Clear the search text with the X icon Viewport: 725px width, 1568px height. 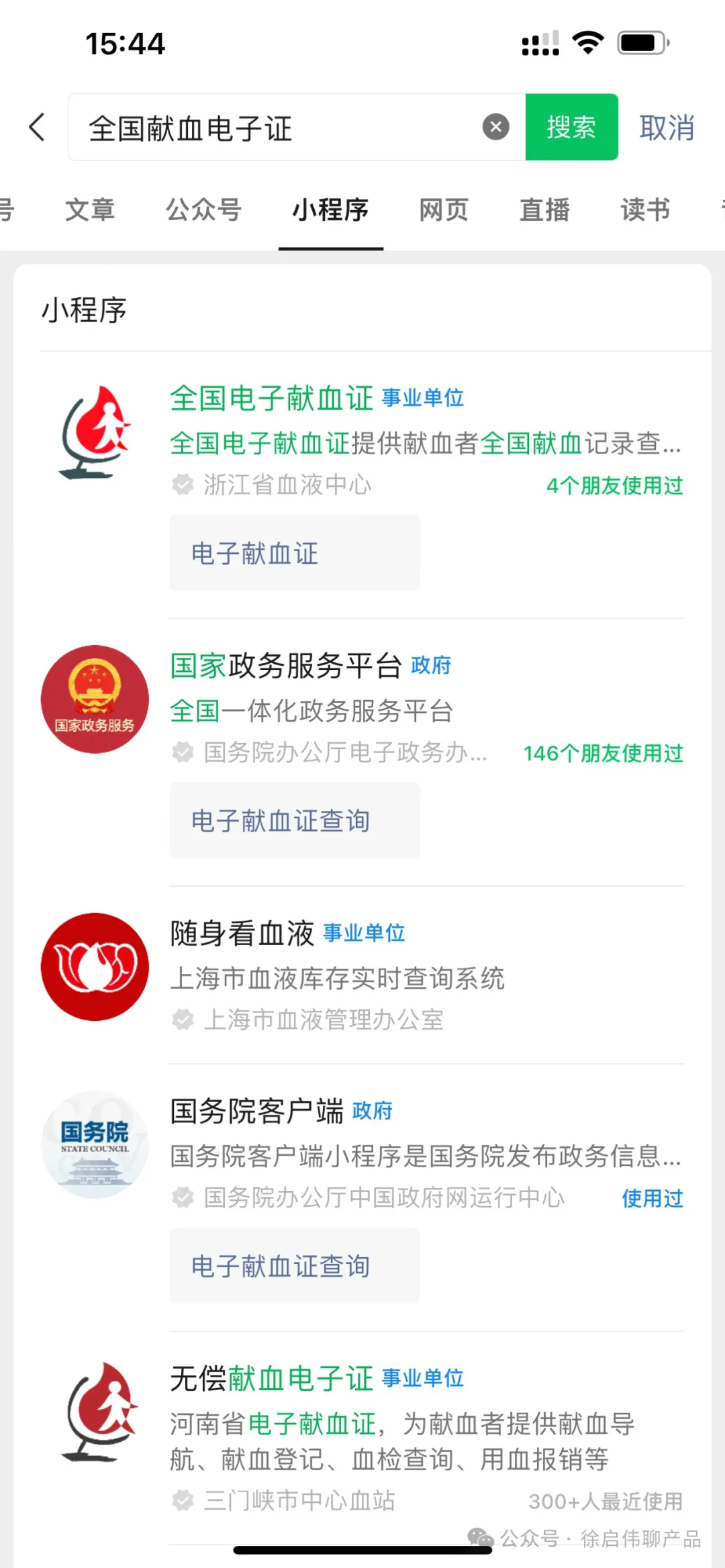[x=496, y=128]
